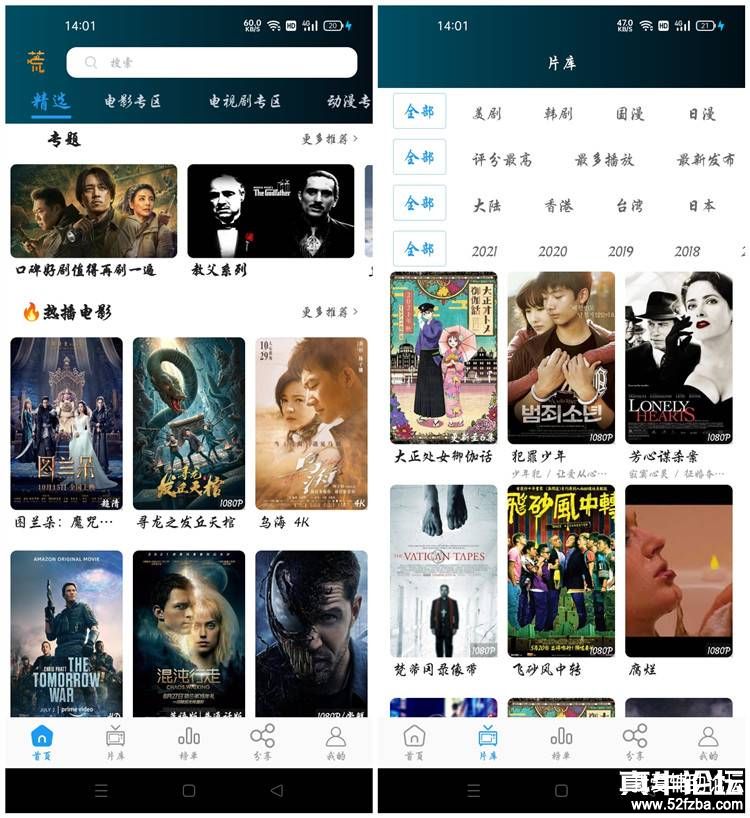Viewport: 750px width, 818px height.
Task: Open the movie 图兰朵：魔咒
Action: point(66,423)
